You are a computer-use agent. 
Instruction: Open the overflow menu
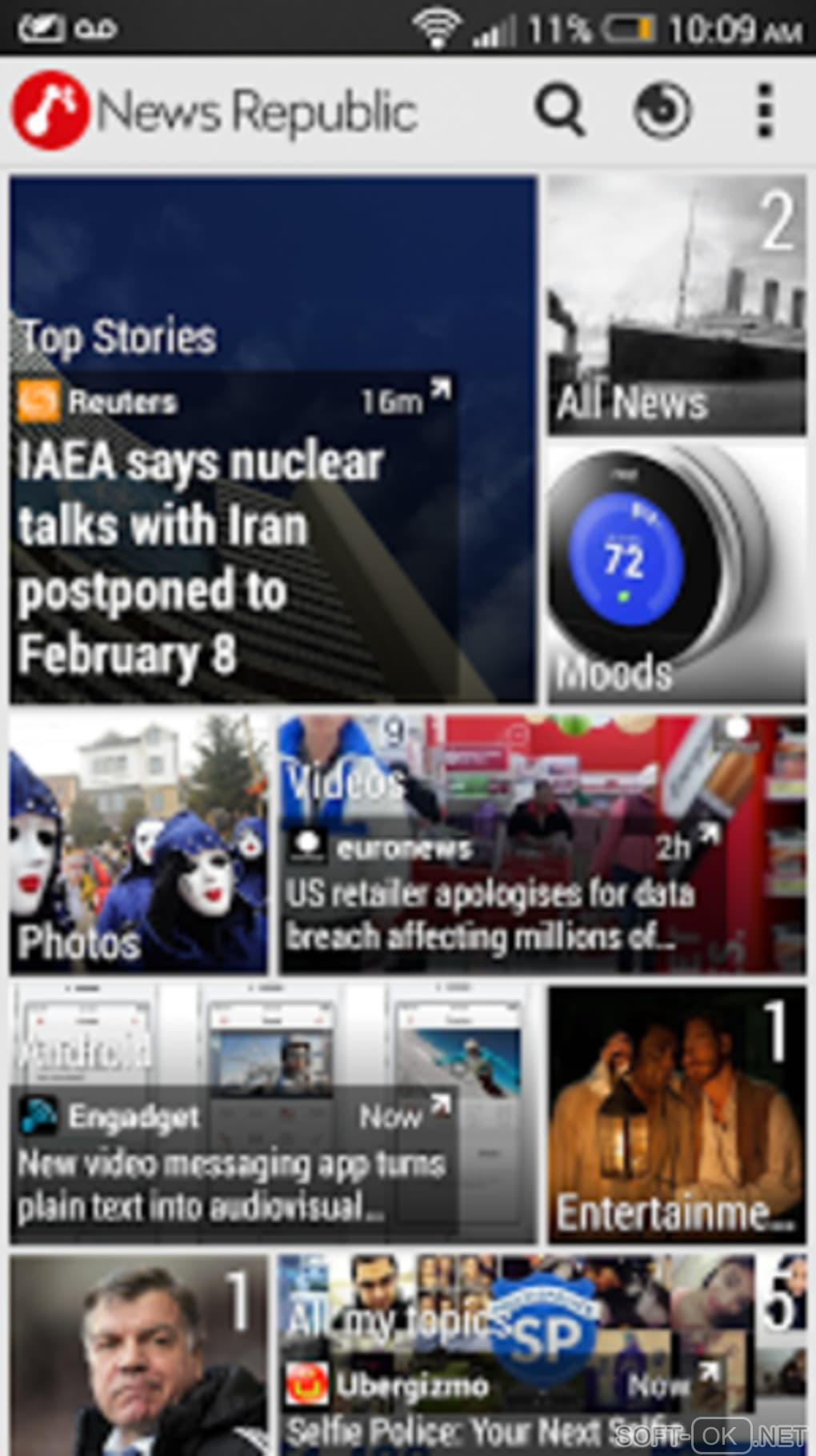click(x=765, y=110)
